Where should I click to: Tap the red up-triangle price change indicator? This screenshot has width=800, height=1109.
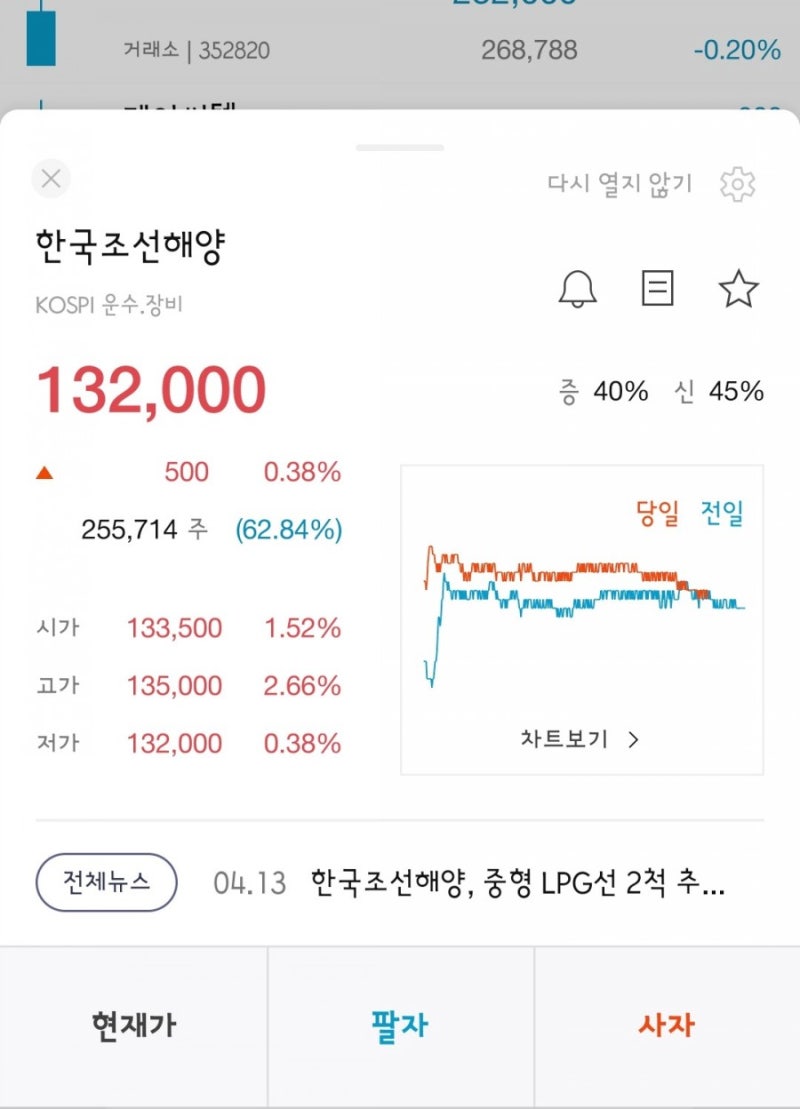pos(44,472)
